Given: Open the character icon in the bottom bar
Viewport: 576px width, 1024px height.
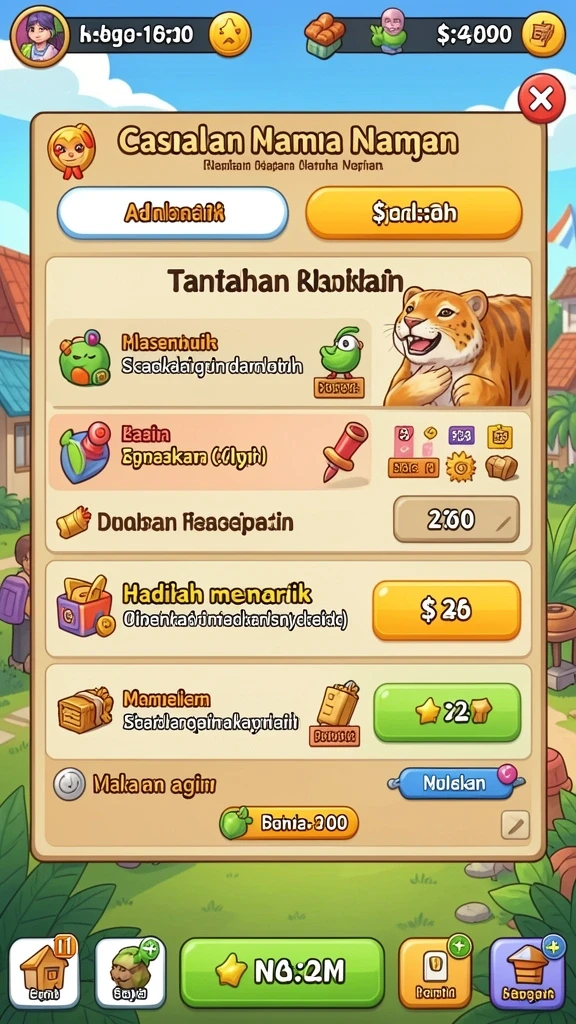Looking at the screenshot, I should (x=130, y=972).
